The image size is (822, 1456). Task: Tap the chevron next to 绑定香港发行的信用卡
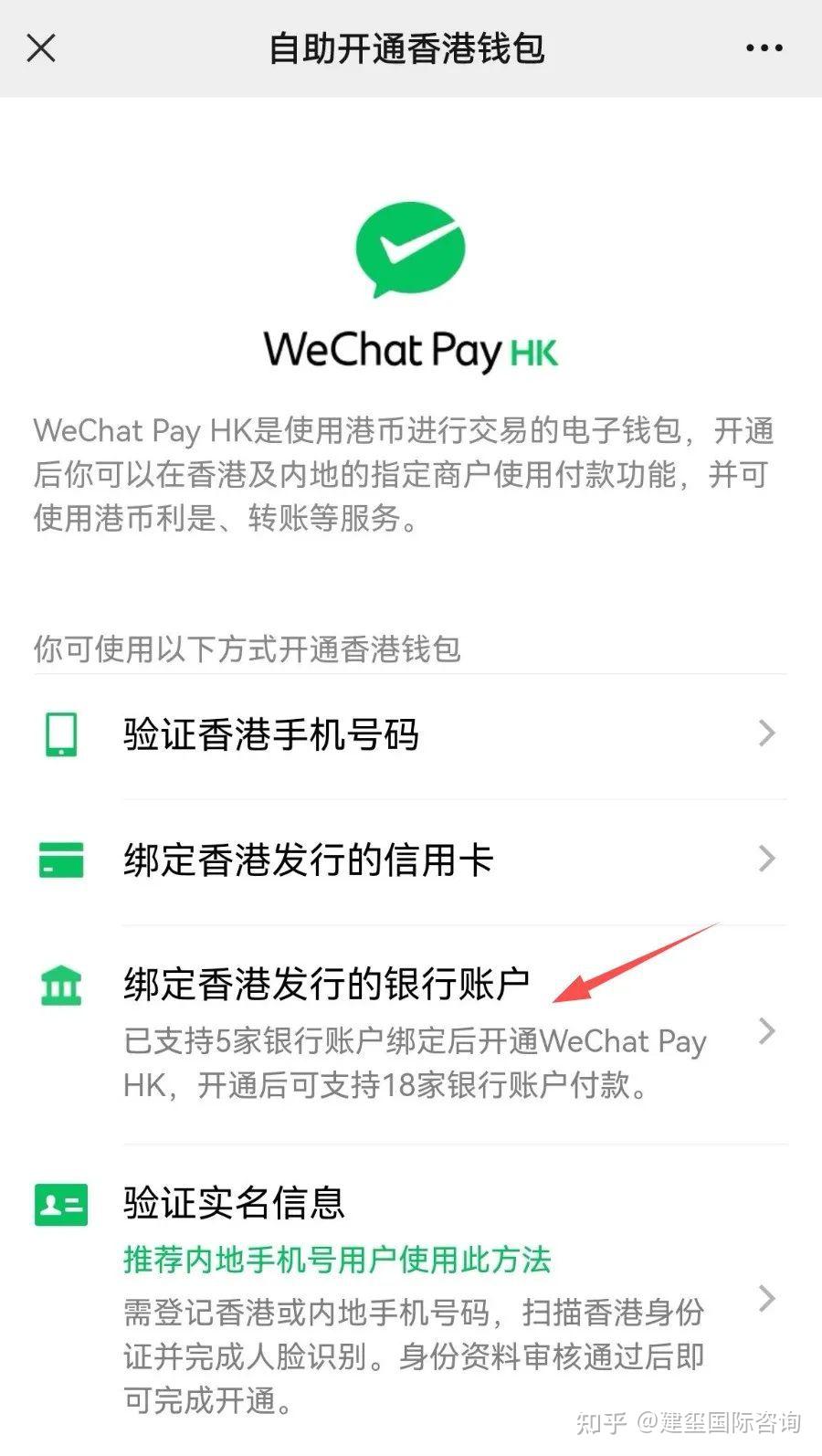[x=767, y=859]
